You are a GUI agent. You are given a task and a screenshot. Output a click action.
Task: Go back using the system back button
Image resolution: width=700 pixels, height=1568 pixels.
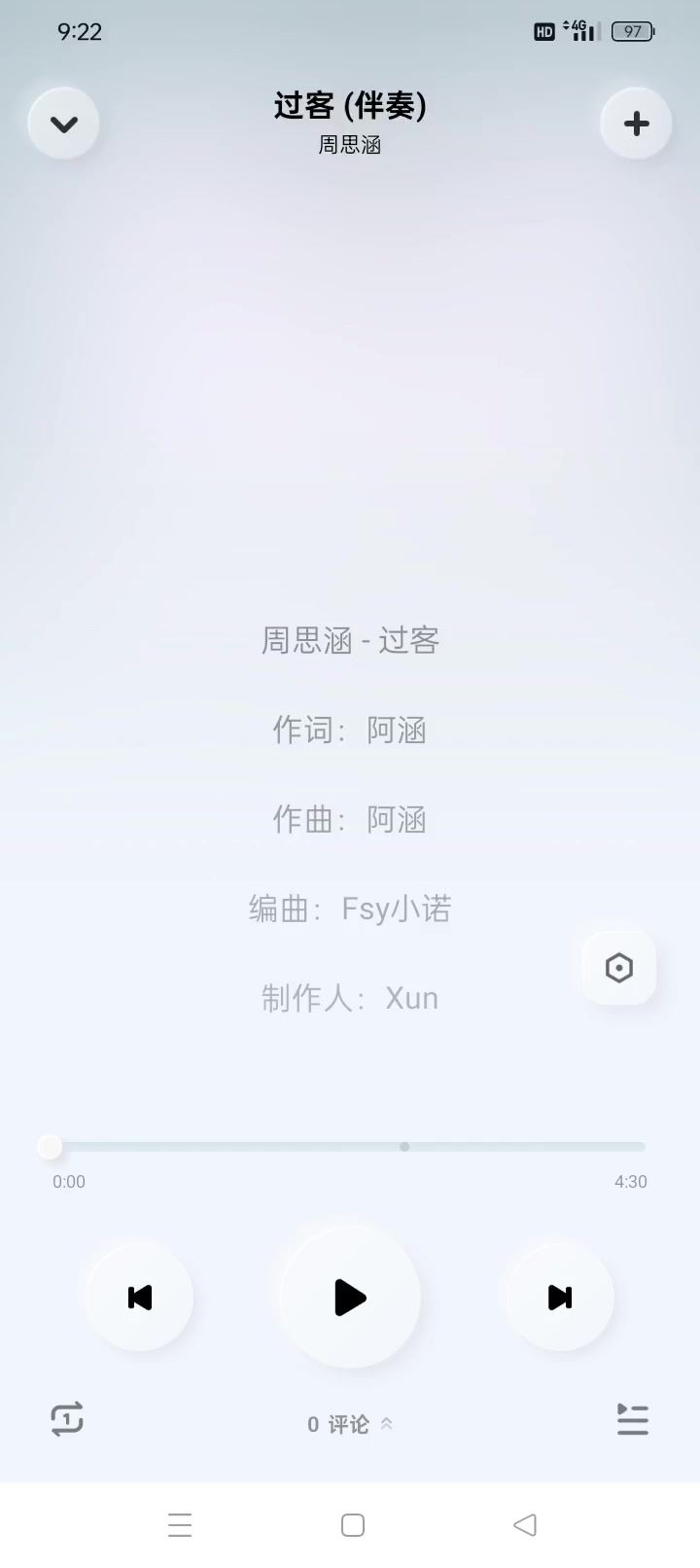[525, 1524]
